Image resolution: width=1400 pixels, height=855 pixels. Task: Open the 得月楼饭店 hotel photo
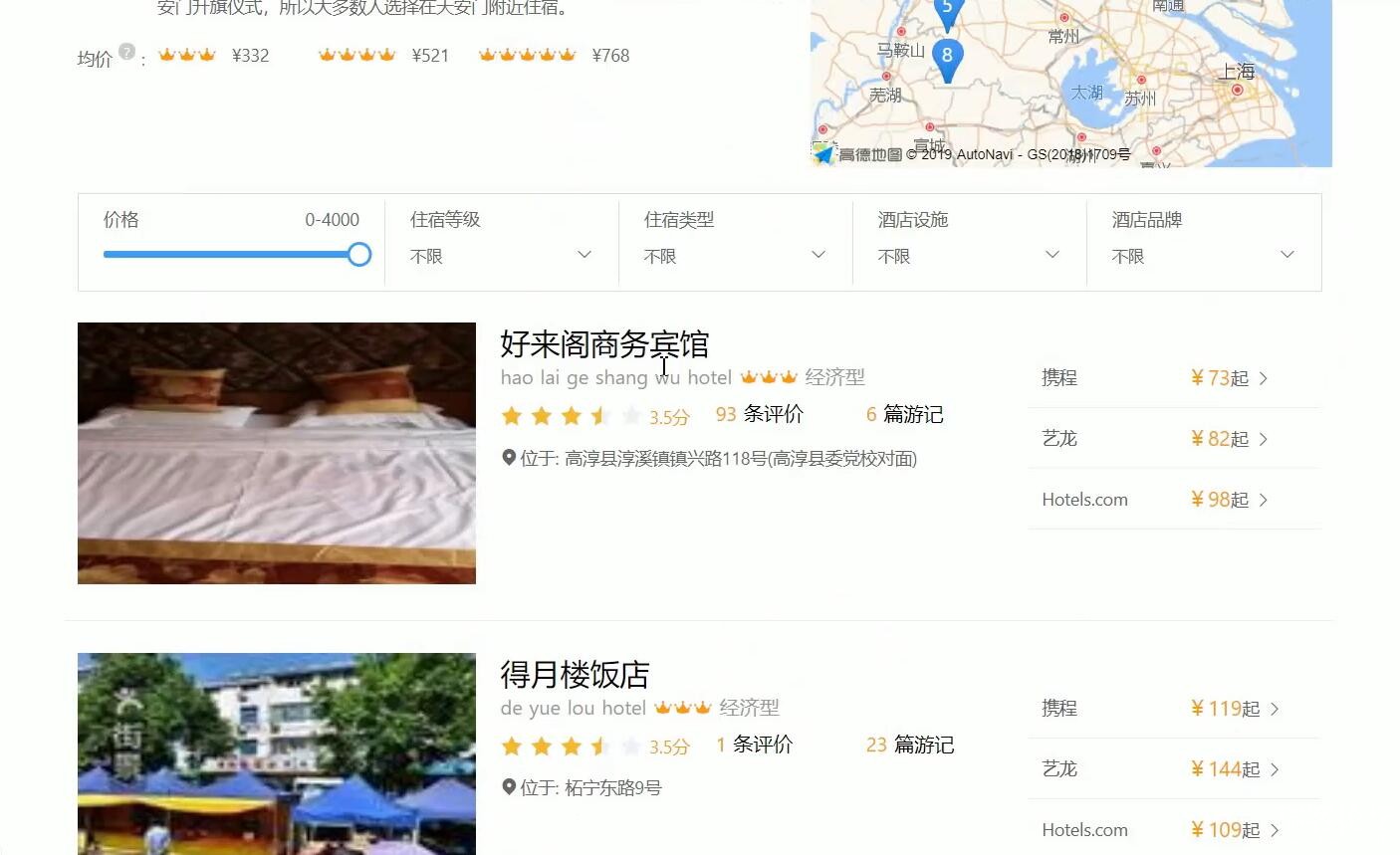click(x=277, y=753)
